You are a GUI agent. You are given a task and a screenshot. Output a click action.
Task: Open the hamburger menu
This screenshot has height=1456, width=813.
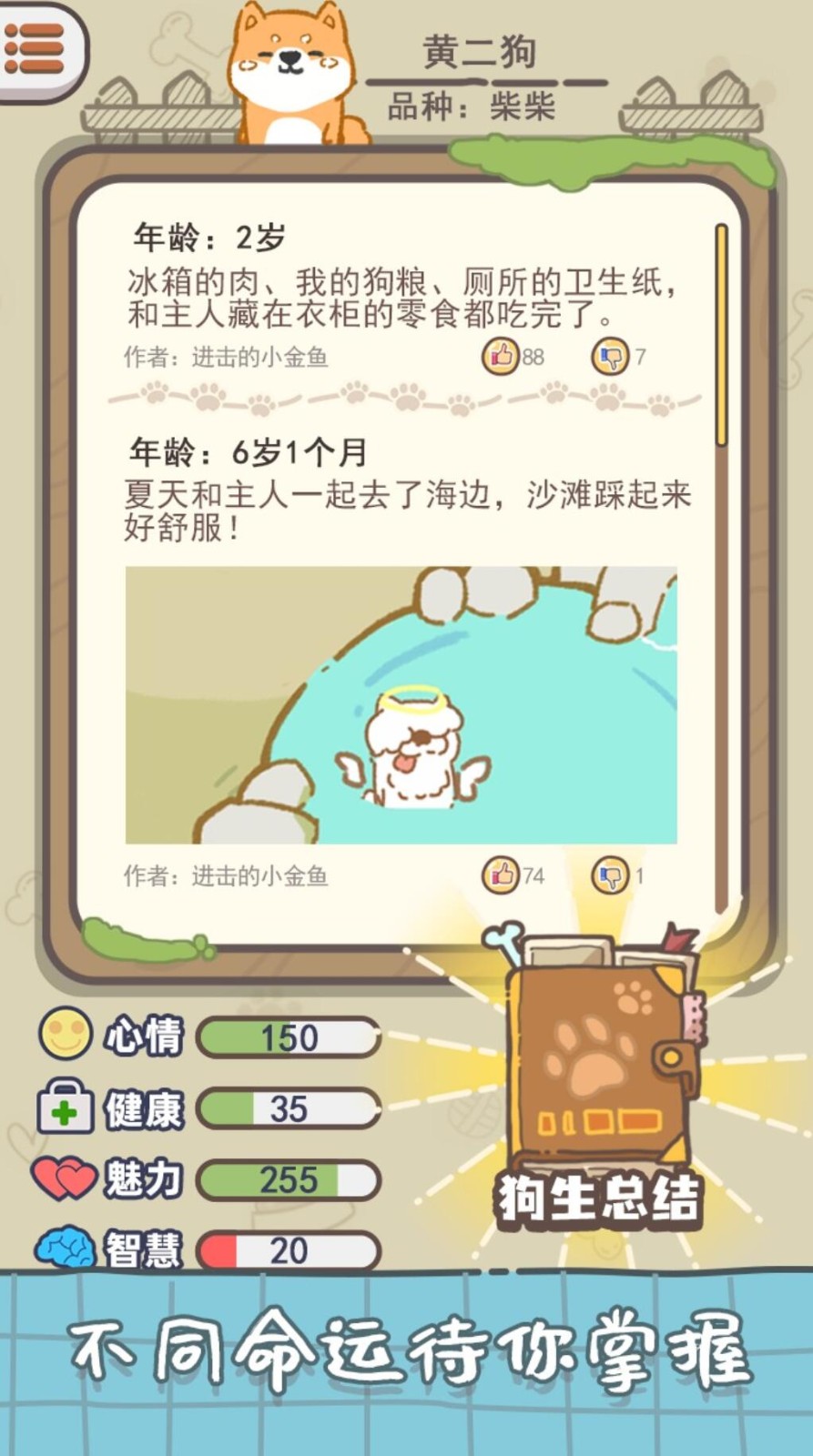click(36, 50)
